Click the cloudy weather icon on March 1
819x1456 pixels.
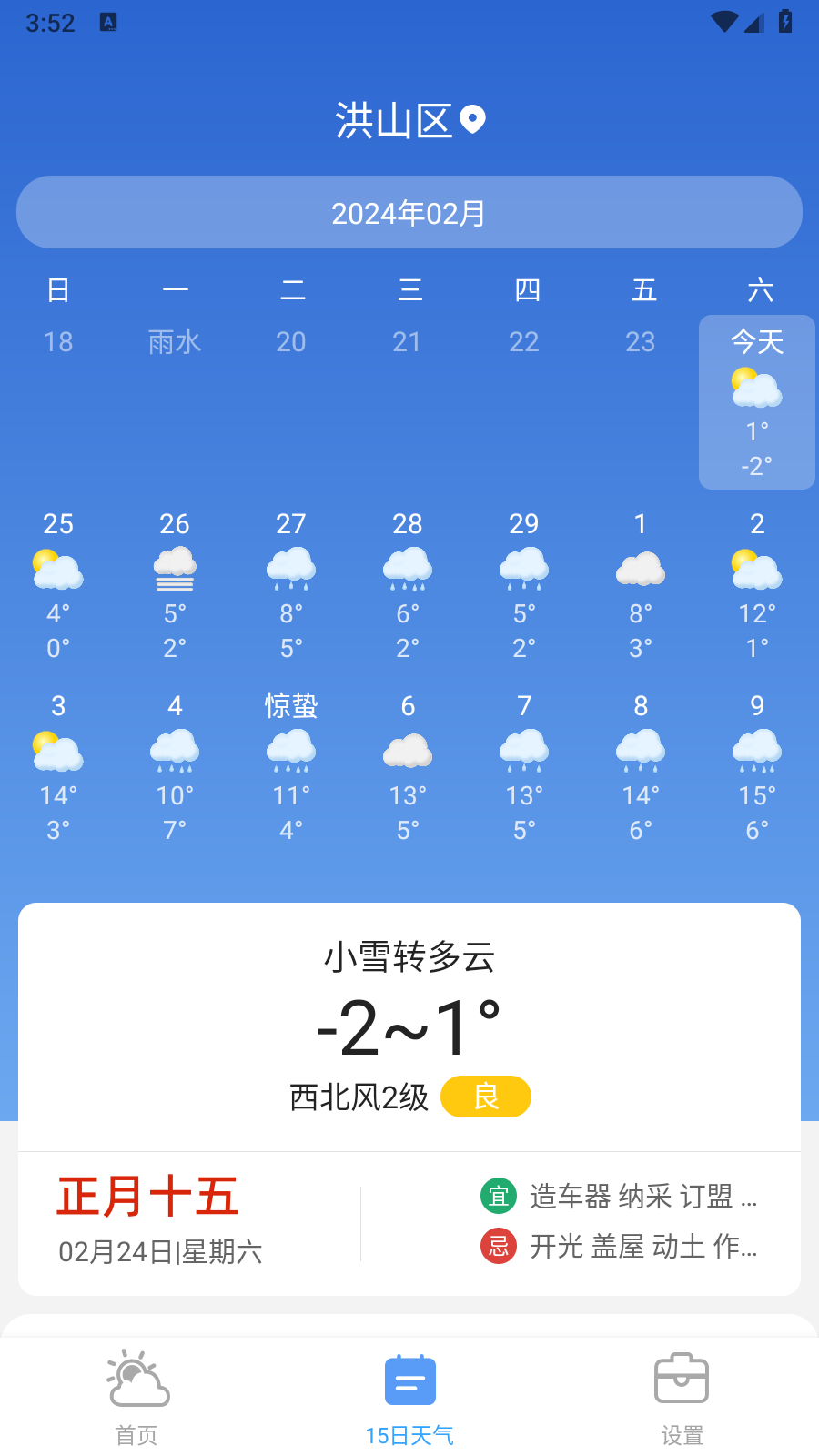pyautogui.click(x=641, y=566)
